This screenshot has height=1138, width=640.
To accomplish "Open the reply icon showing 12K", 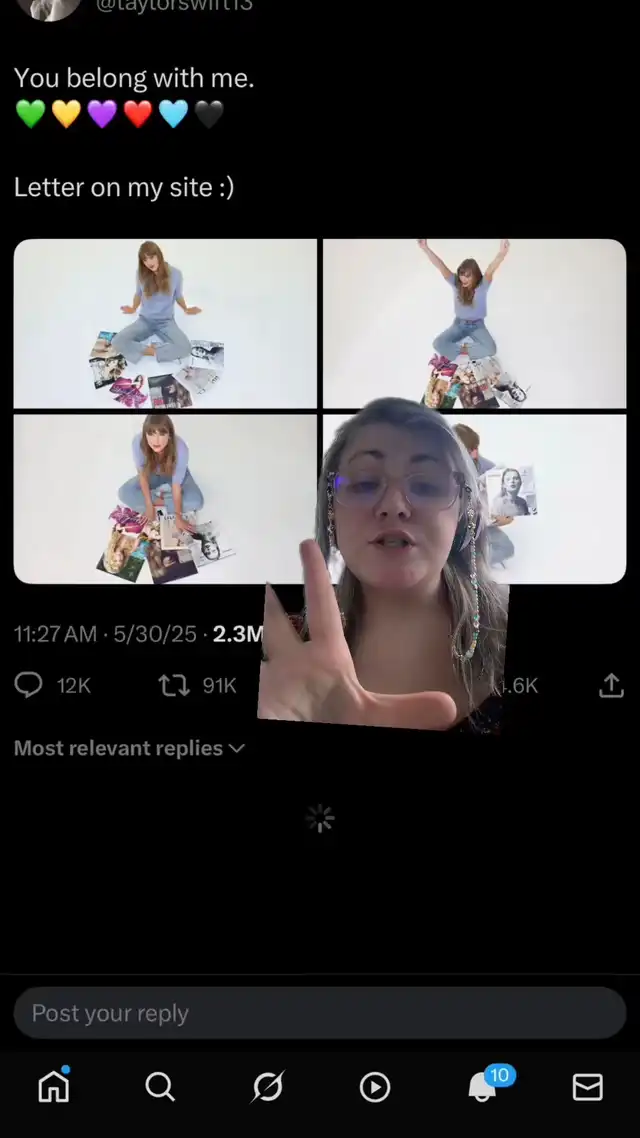I will point(29,684).
